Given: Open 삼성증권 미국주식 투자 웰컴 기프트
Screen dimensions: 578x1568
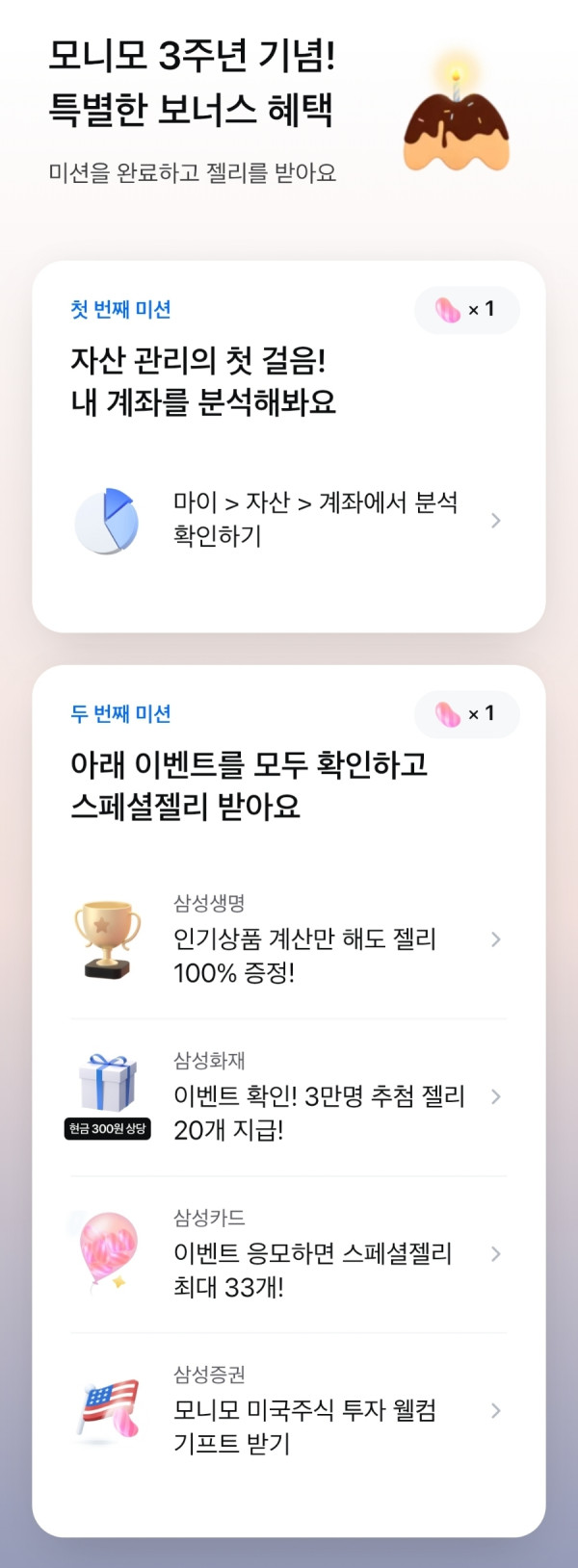Looking at the screenshot, I should pyautogui.click(x=289, y=1410).
